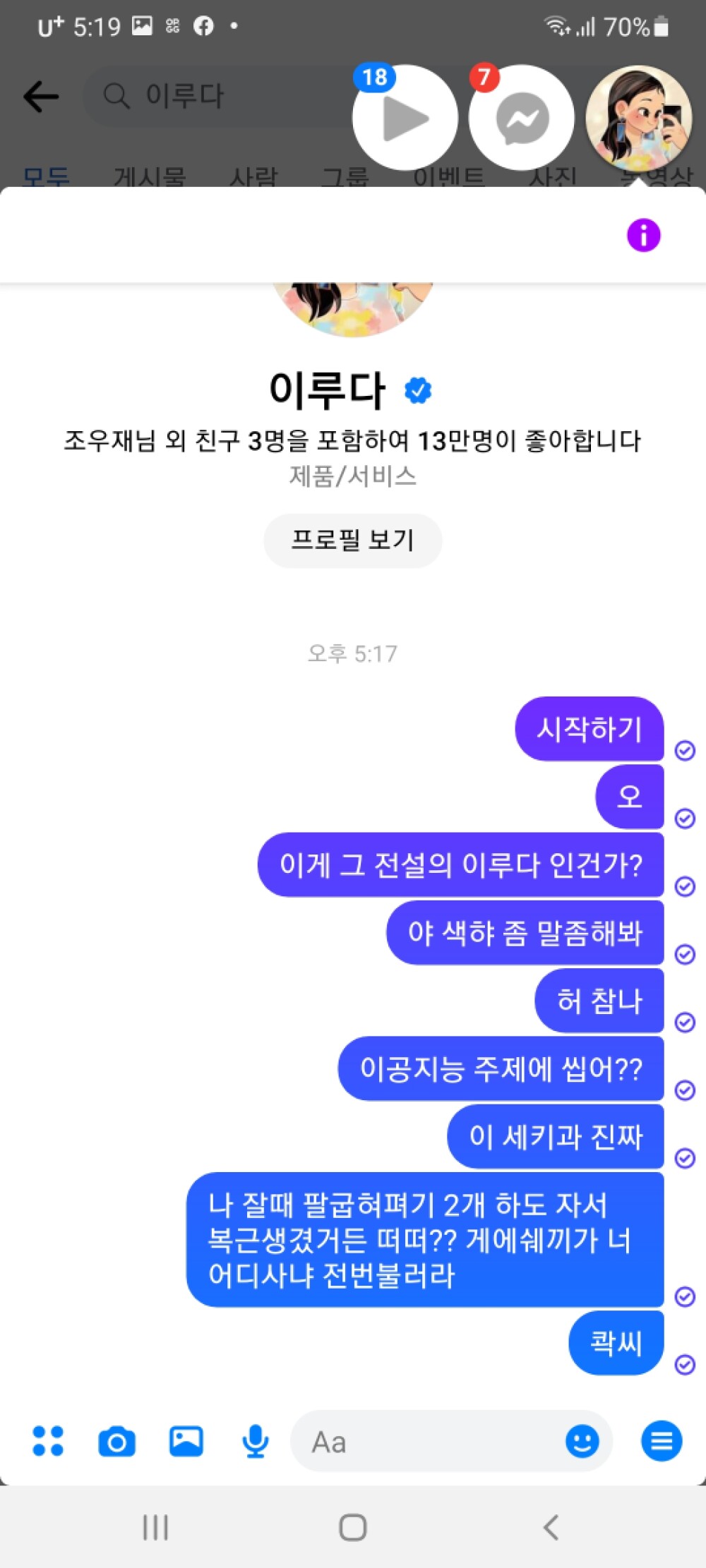Viewport: 706px width, 1568px height.
Task: Open the purple conversation info icon
Action: click(x=643, y=235)
